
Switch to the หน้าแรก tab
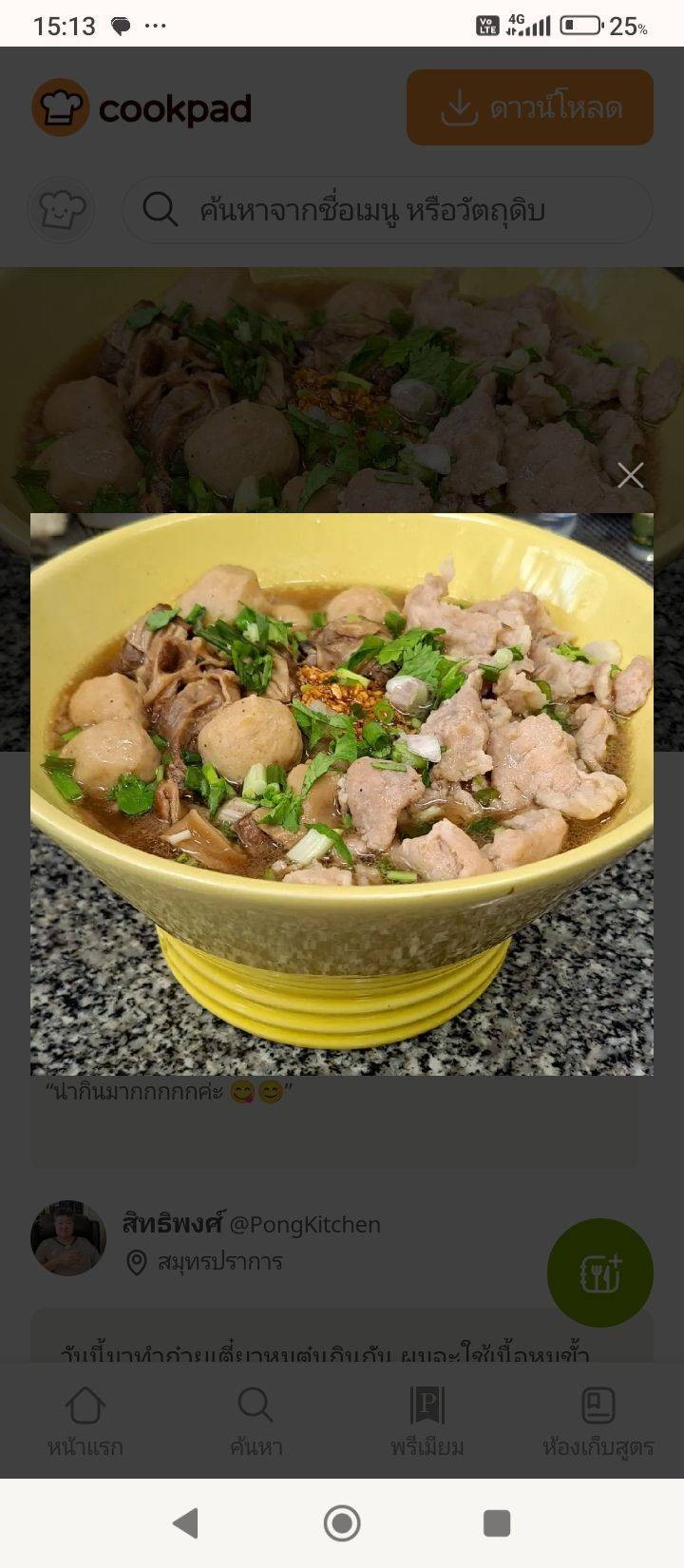[85, 1421]
